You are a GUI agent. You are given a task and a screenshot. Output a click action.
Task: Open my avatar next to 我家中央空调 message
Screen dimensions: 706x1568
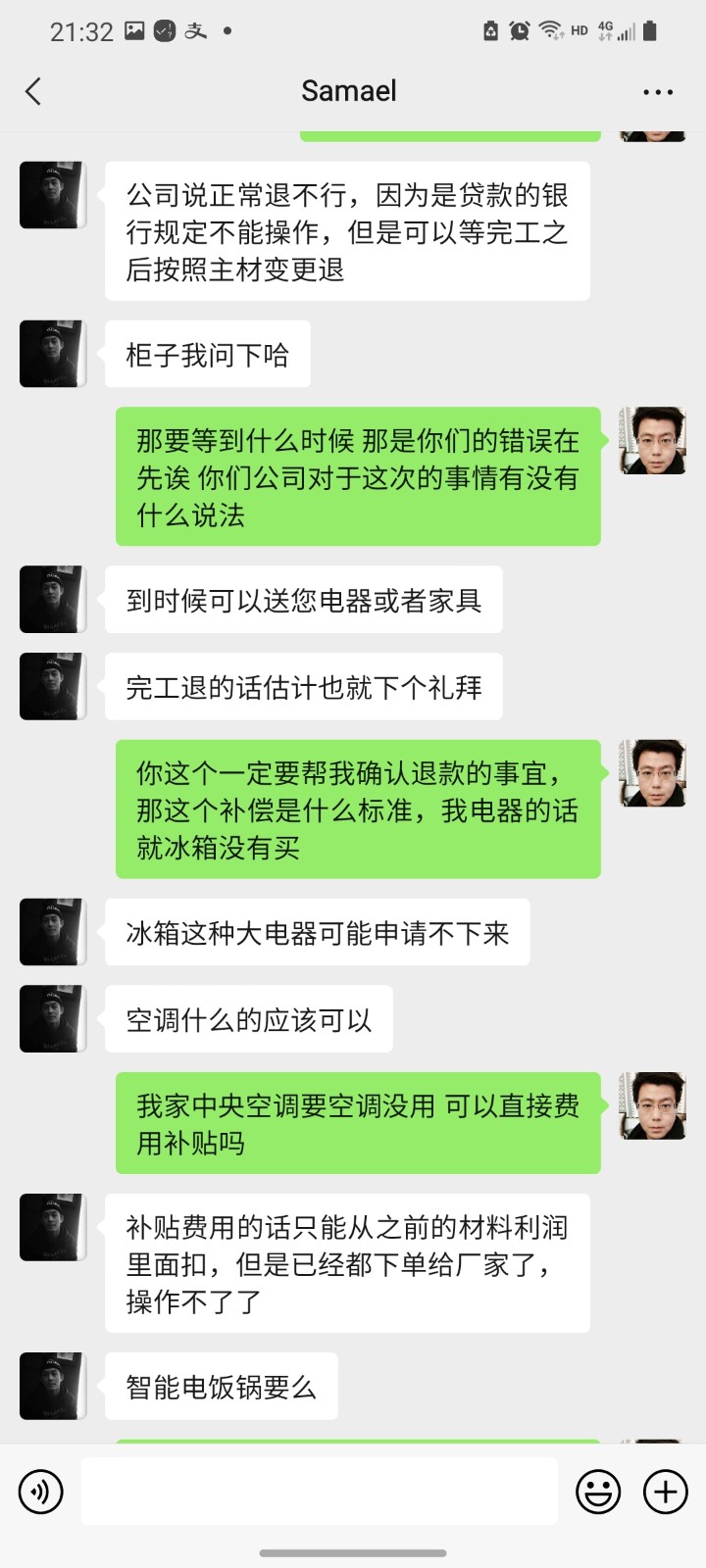point(652,1105)
